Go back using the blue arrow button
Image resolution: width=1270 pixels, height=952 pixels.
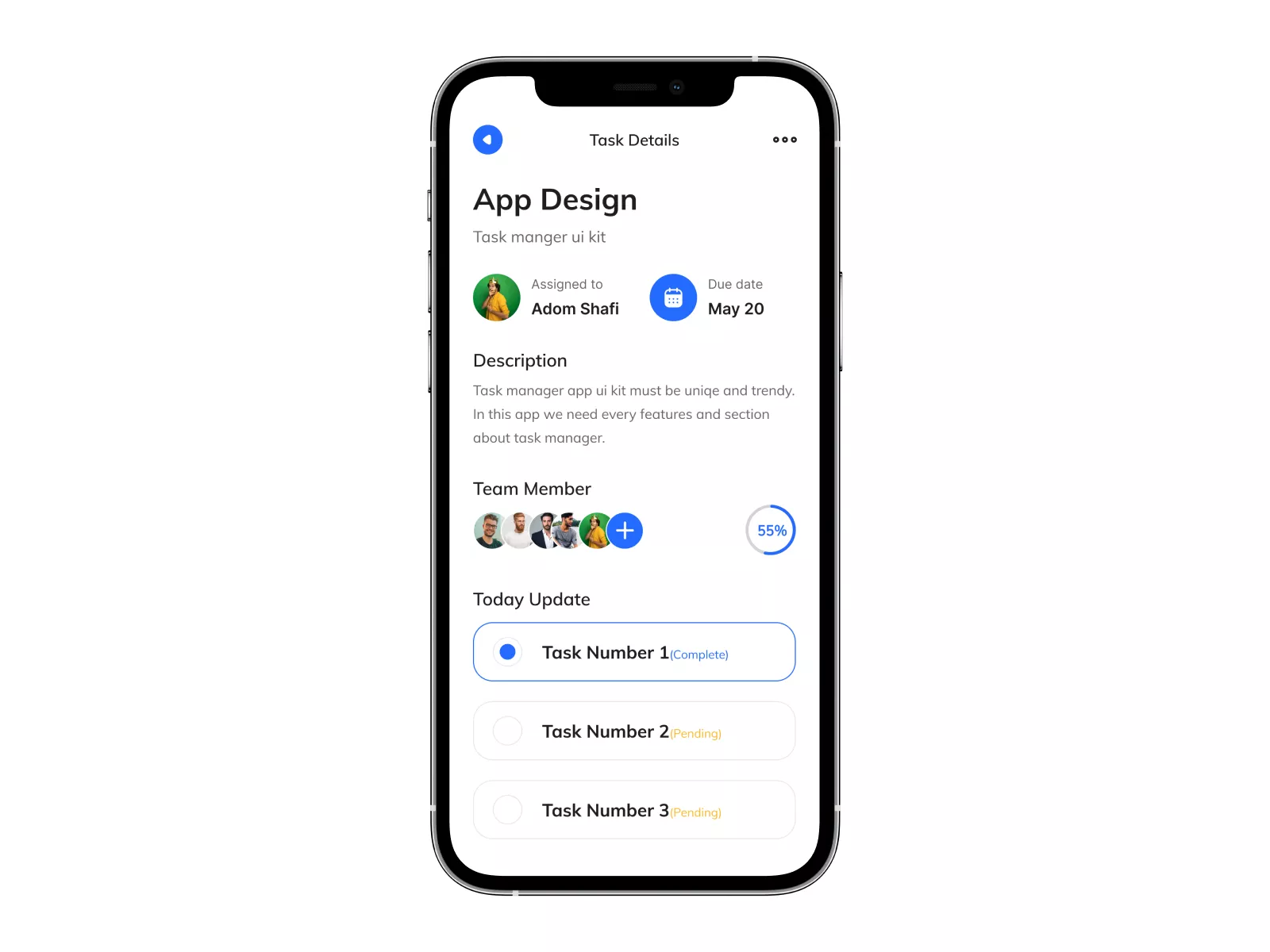coord(487,140)
